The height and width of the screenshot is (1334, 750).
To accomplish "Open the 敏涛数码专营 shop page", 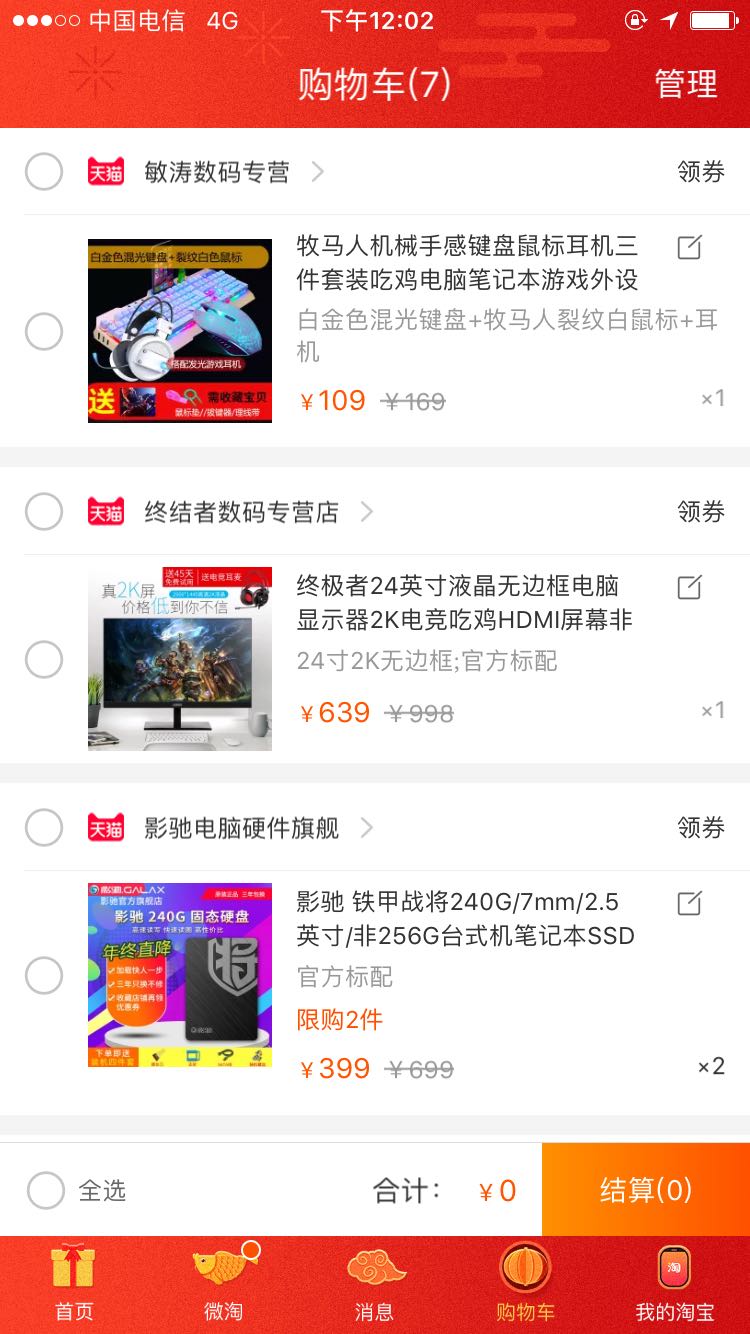I will (x=217, y=172).
